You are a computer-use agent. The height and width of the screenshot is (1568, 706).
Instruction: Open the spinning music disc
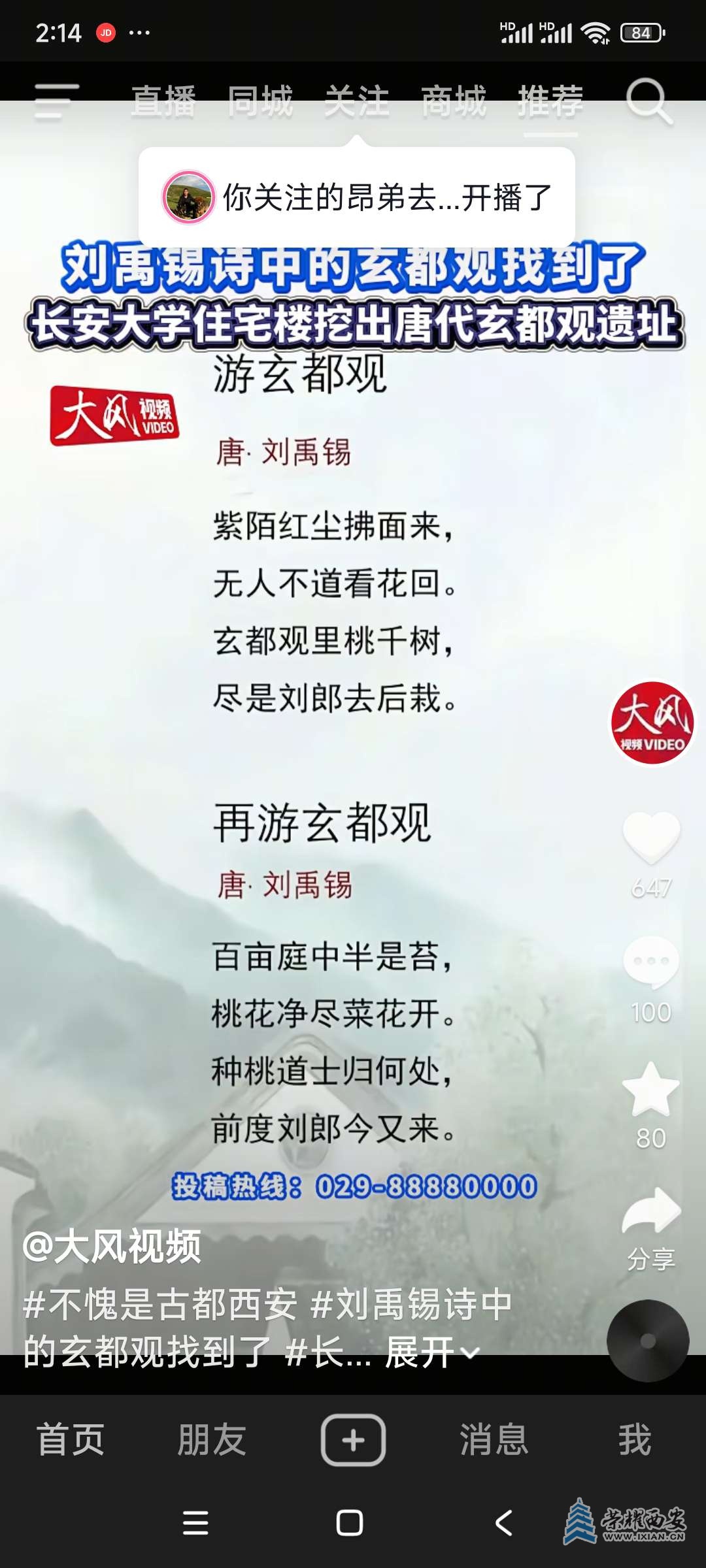(648, 1341)
